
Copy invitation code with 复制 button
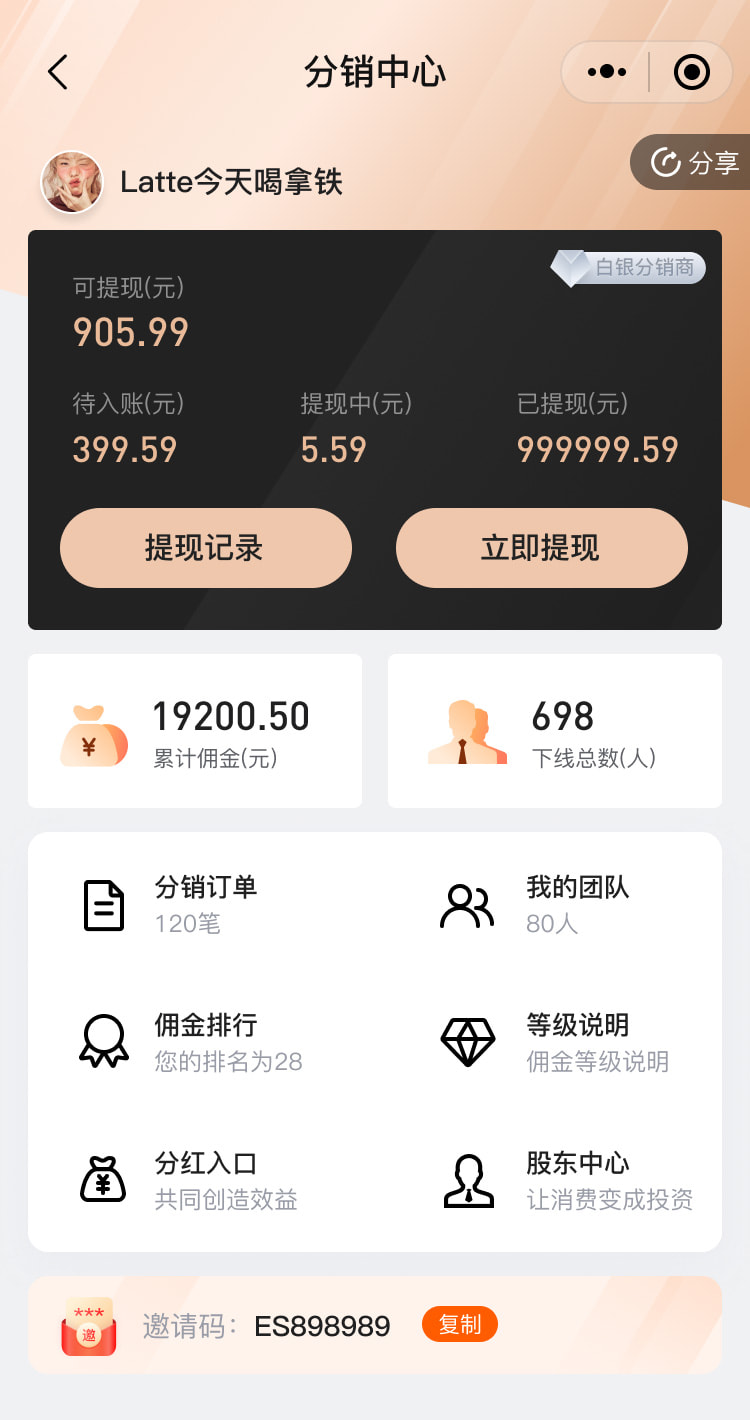coord(459,1324)
